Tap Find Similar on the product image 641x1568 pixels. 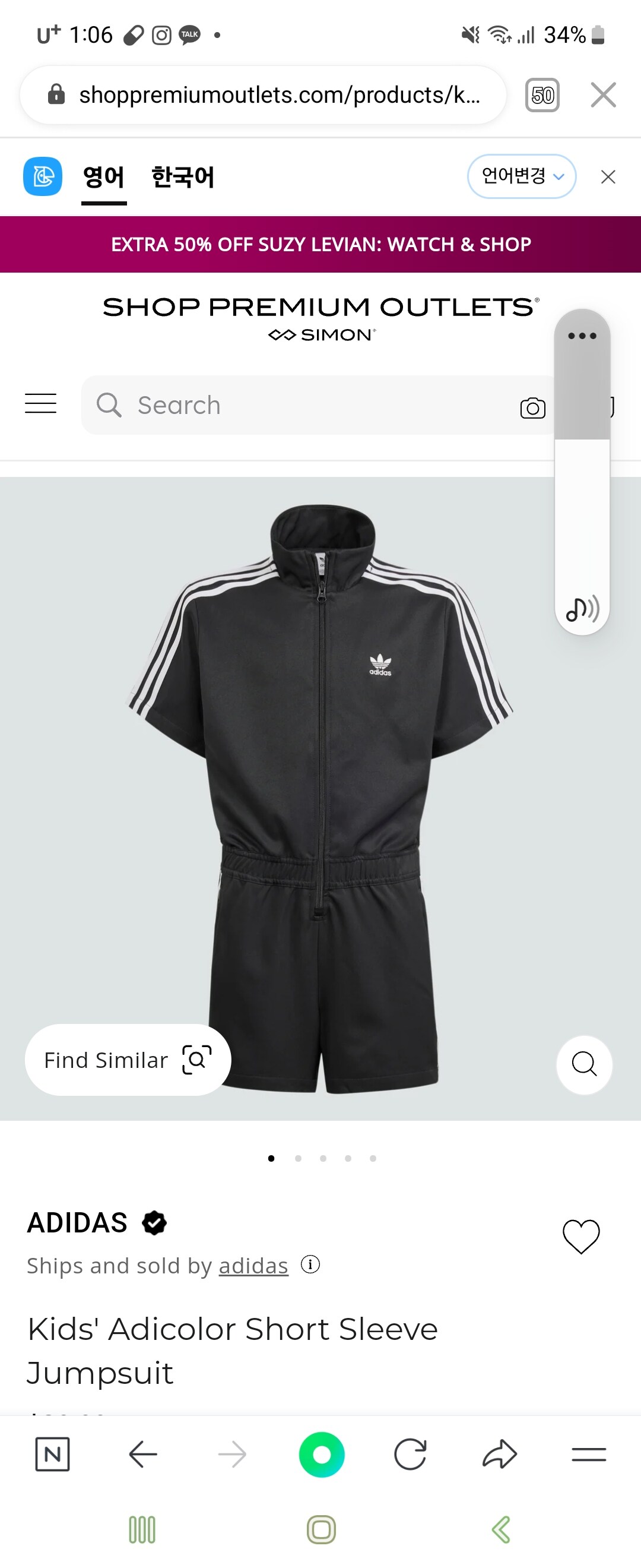pos(128,1060)
